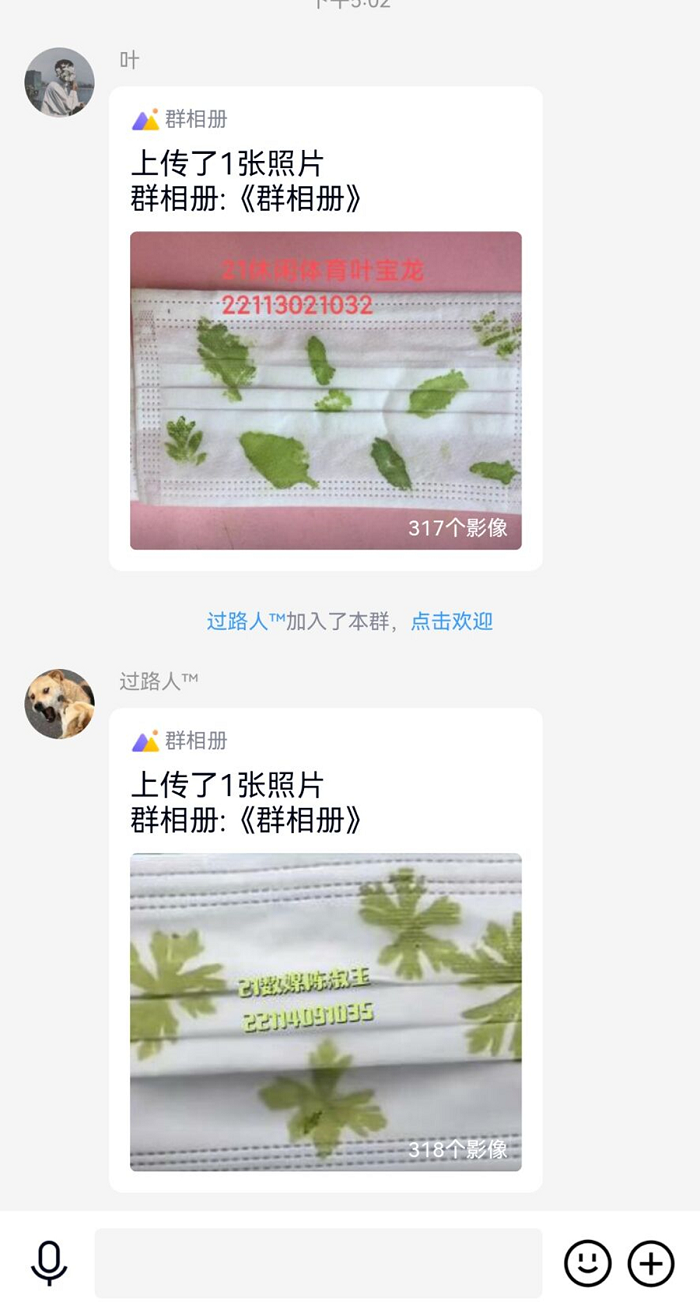Open the emoji picker

pyautogui.click(x=587, y=1263)
